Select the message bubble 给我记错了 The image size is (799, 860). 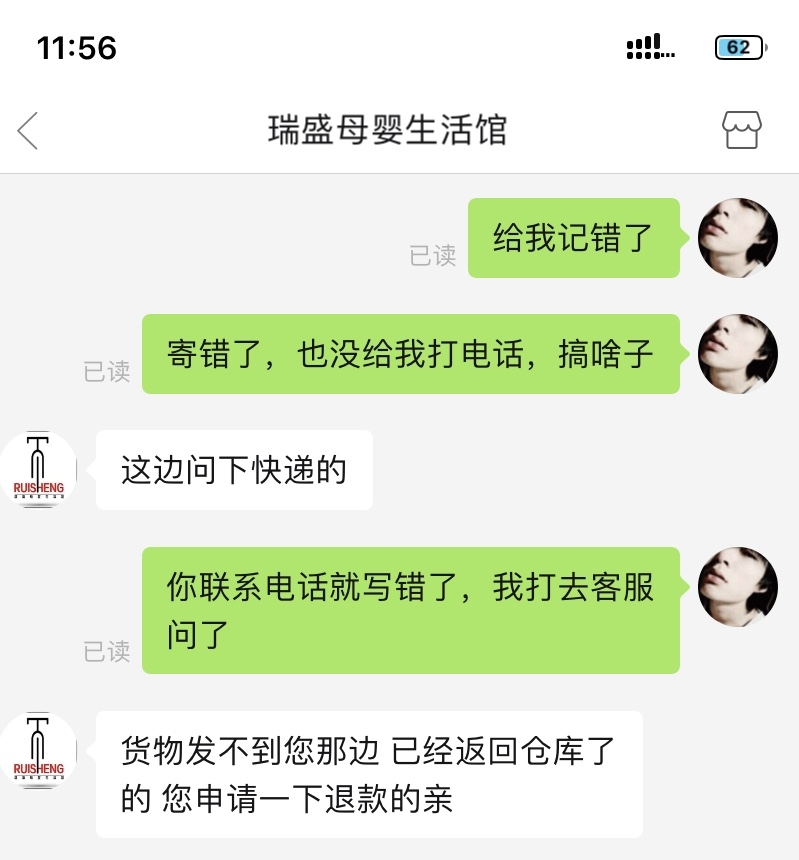574,238
